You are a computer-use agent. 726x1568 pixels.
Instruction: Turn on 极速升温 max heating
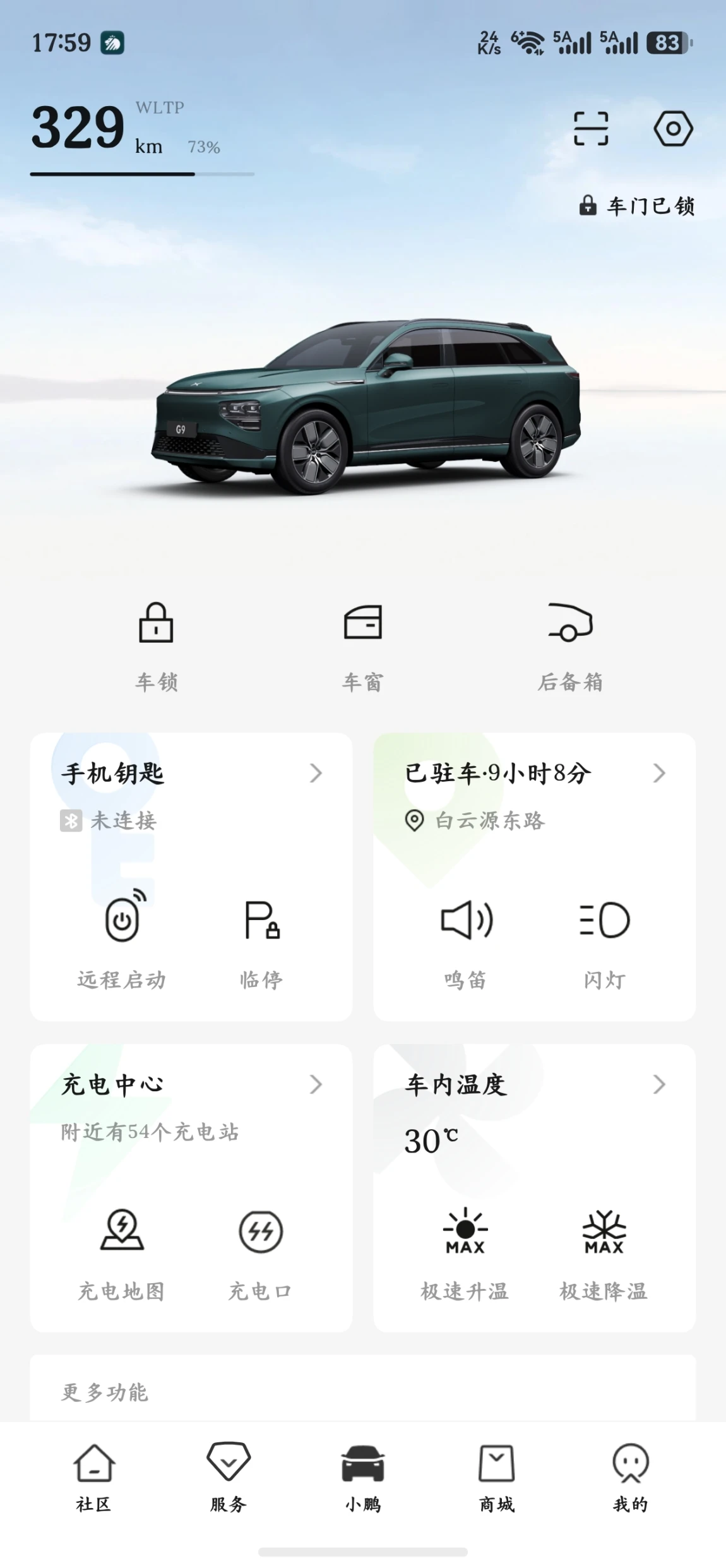click(x=465, y=1250)
